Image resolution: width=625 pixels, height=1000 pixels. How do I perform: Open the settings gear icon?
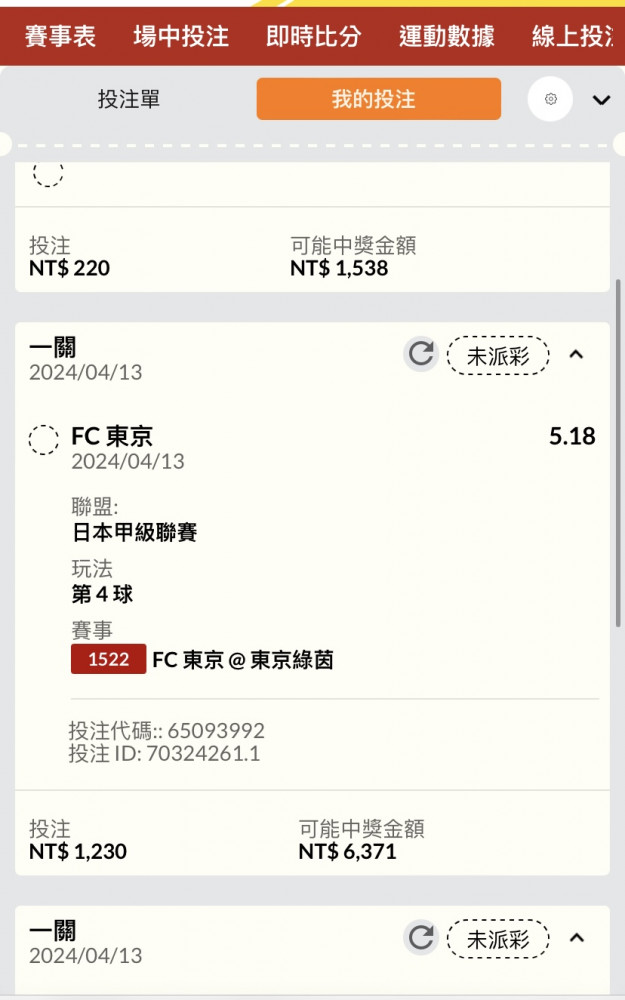(x=550, y=99)
